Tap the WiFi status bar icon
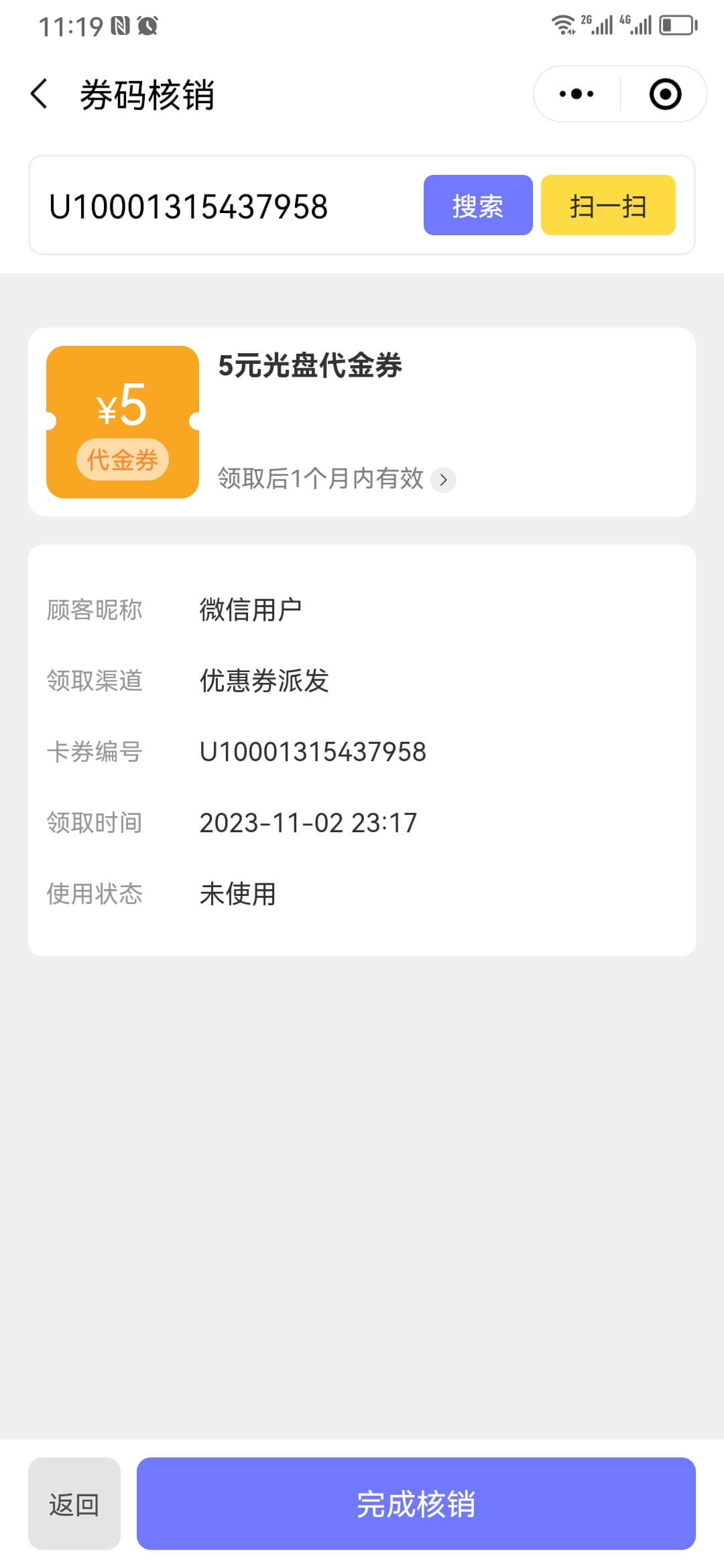 point(562,25)
